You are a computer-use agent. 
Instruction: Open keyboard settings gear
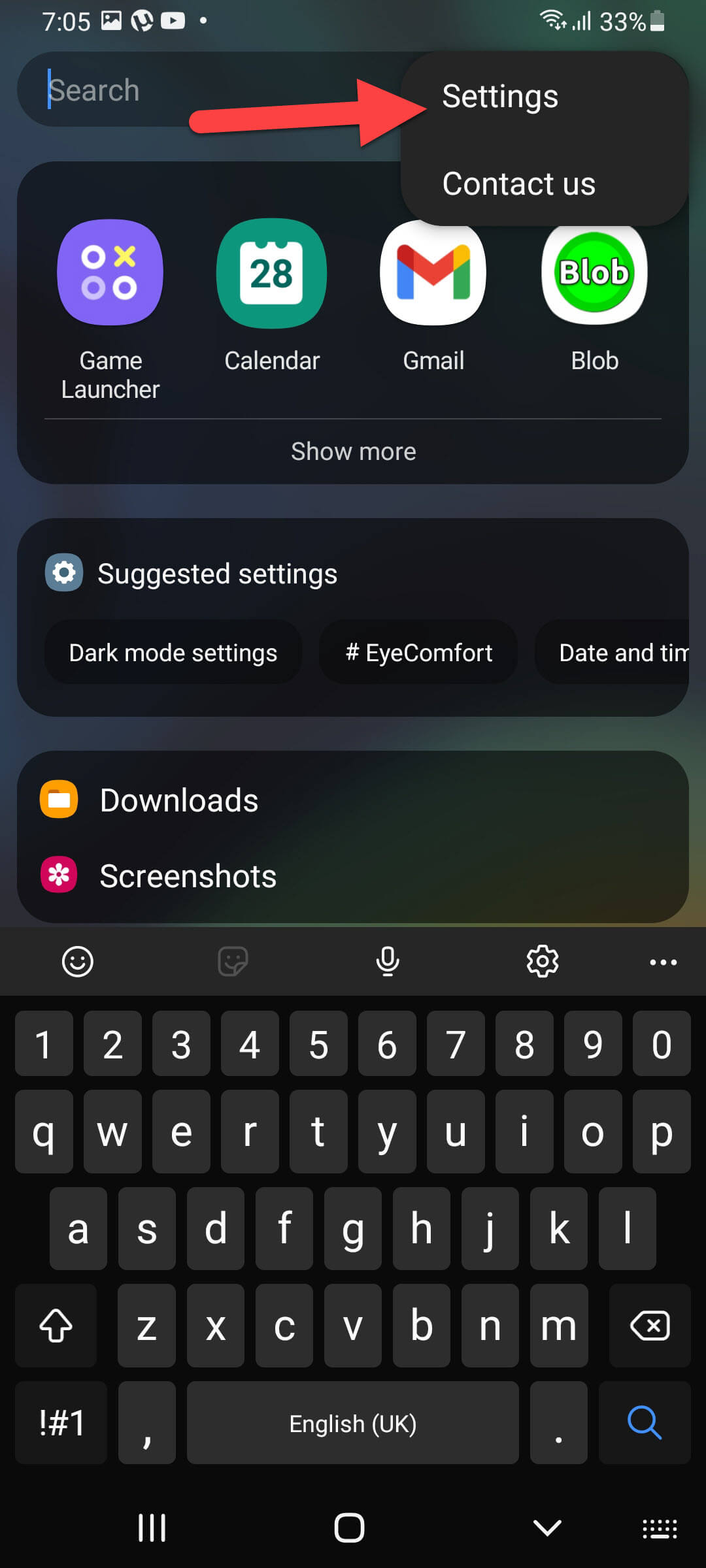543,962
